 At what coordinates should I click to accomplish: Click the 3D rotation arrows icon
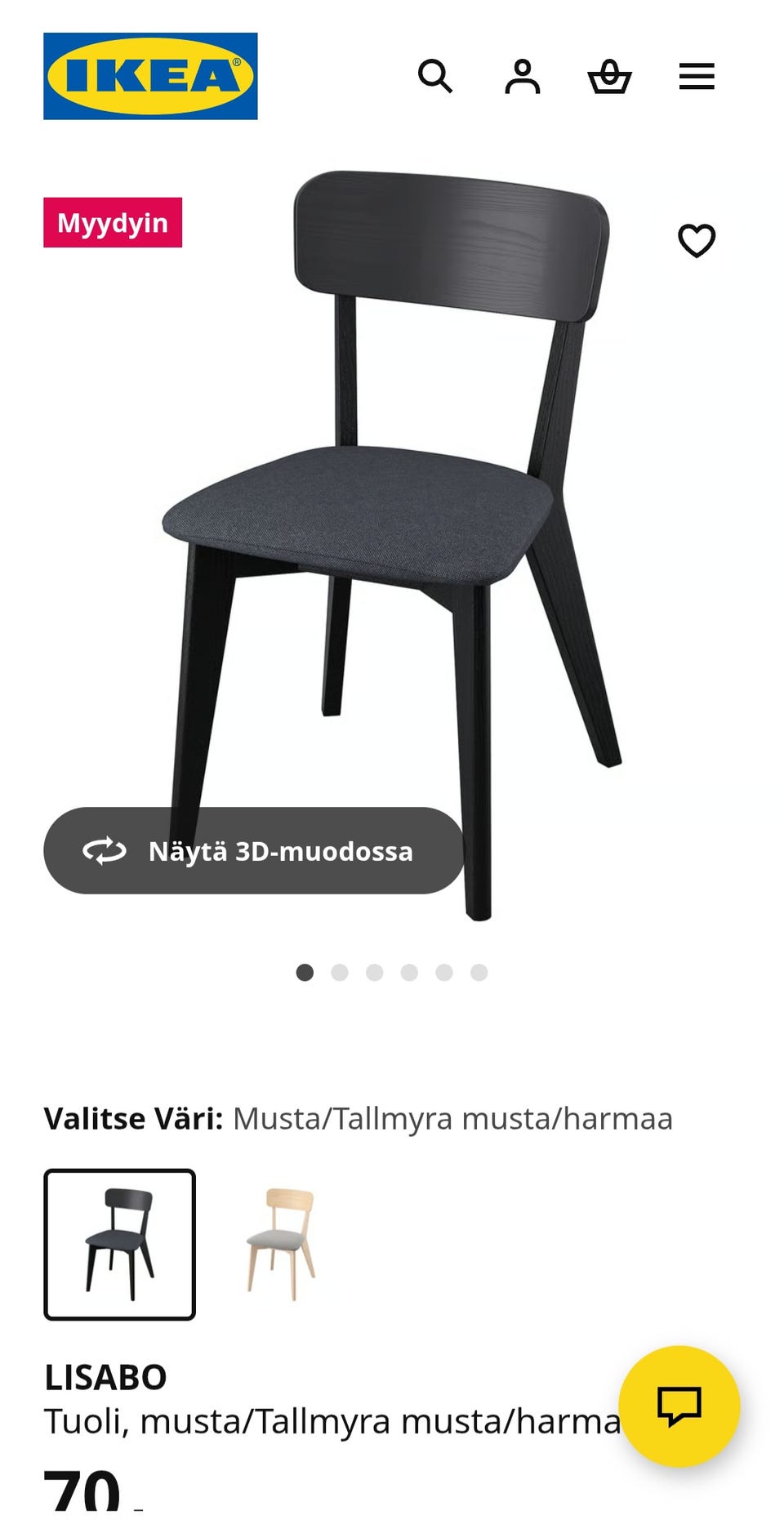point(103,852)
